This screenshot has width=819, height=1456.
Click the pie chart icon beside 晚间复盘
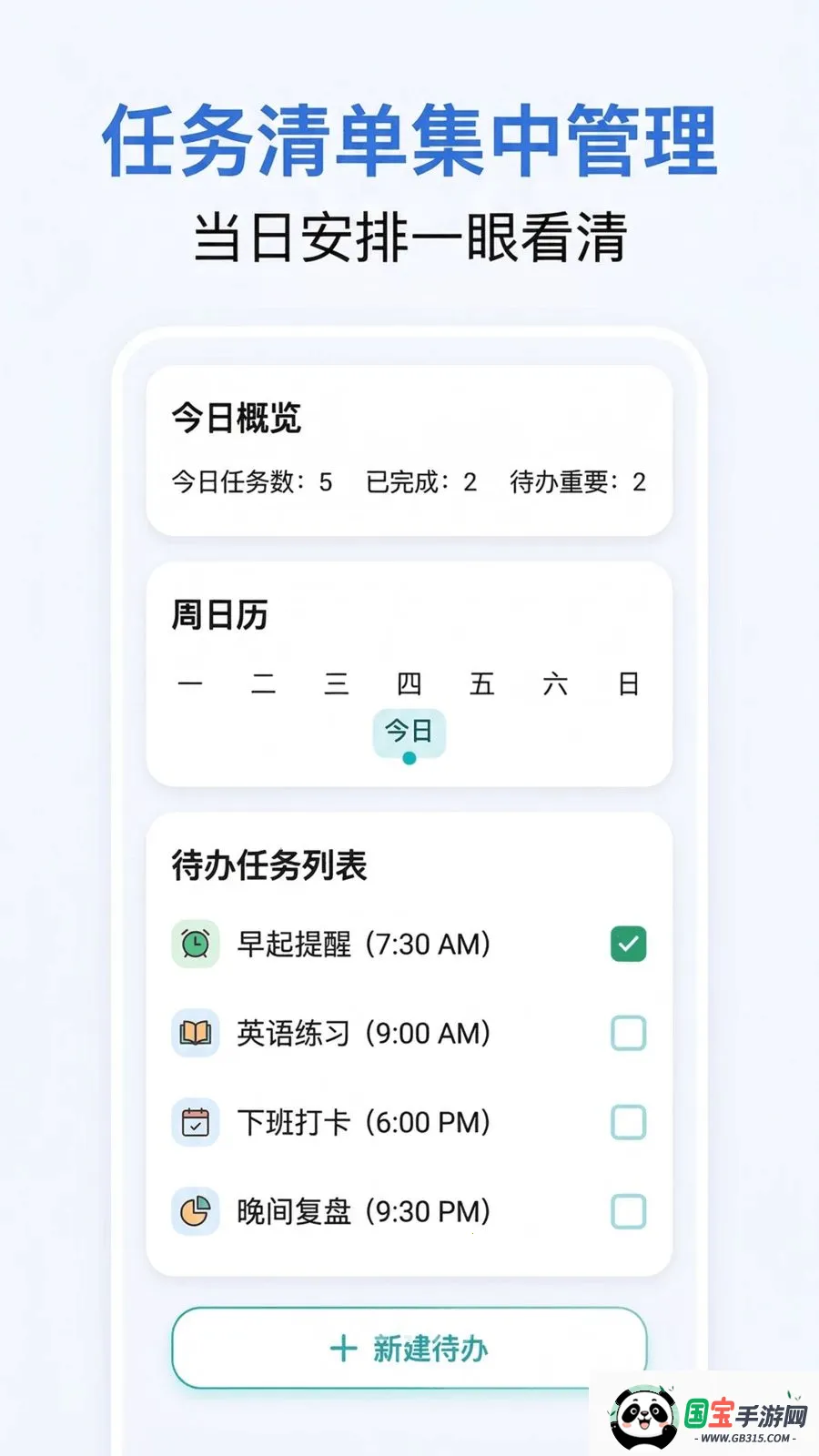click(195, 1211)
